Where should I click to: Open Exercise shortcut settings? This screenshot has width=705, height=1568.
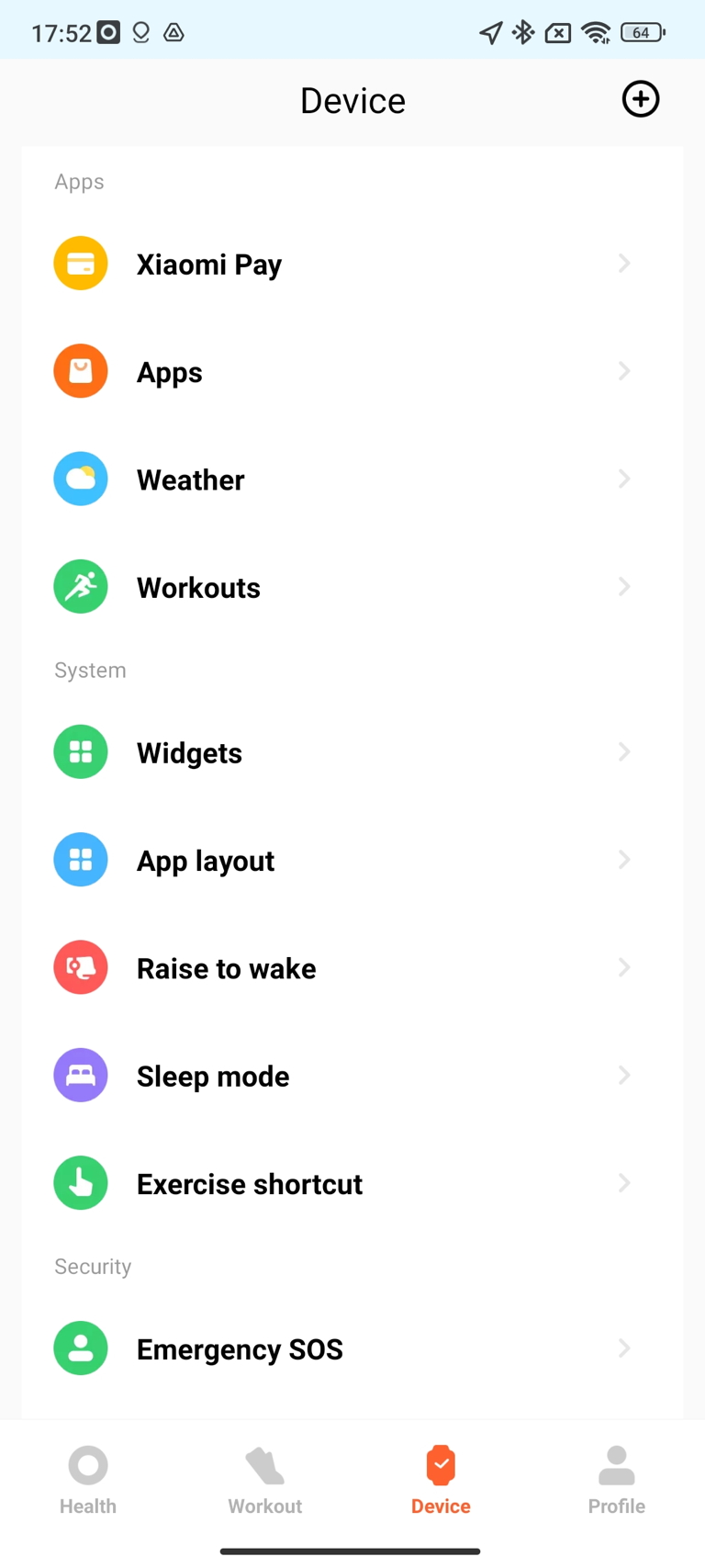click(352, 1182)
